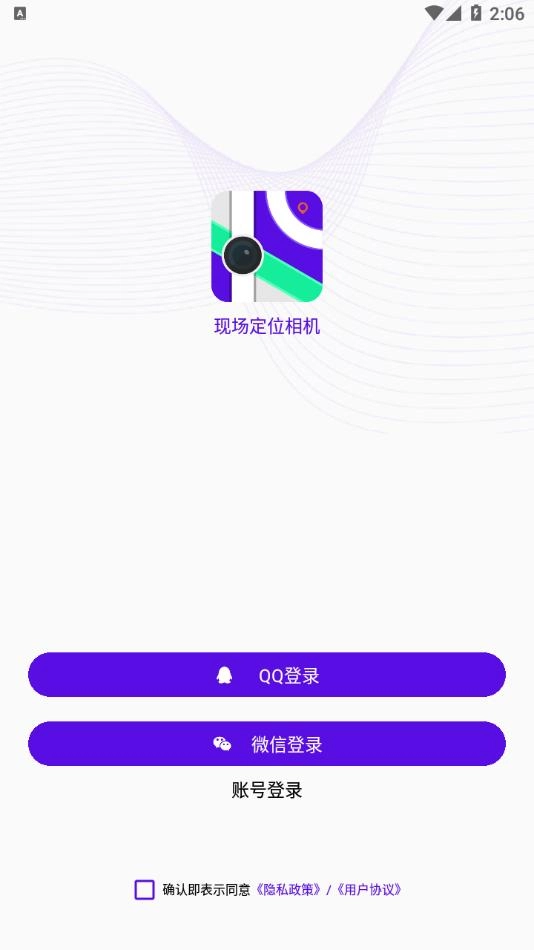The width and height of the screenshot is (534, 950).
Task: Open the 《隐私政策》 link
Action: [289, 890]
